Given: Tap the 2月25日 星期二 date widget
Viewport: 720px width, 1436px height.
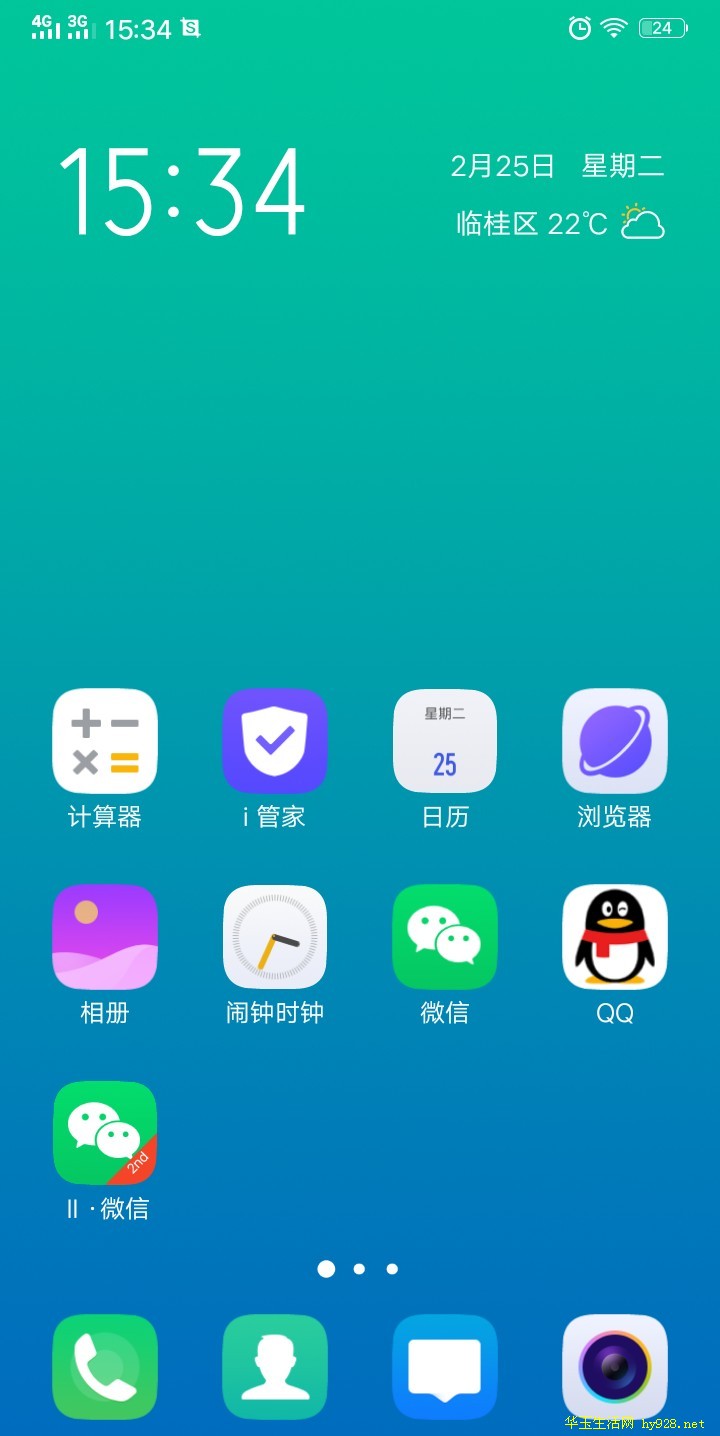Looking at the screenshot, I should pyautogui.click(x=557, y=166).
